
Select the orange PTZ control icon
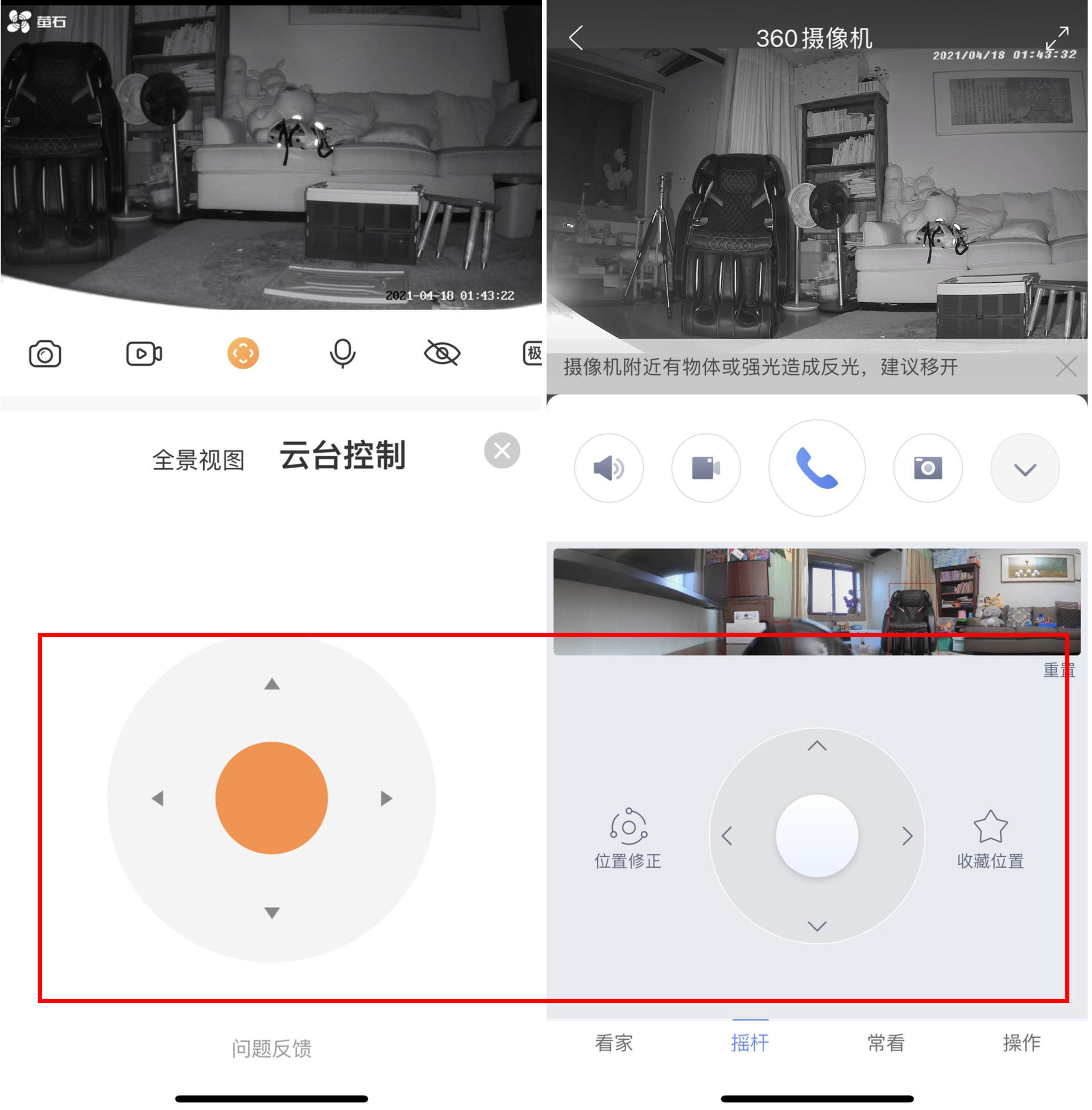(242, 354)
